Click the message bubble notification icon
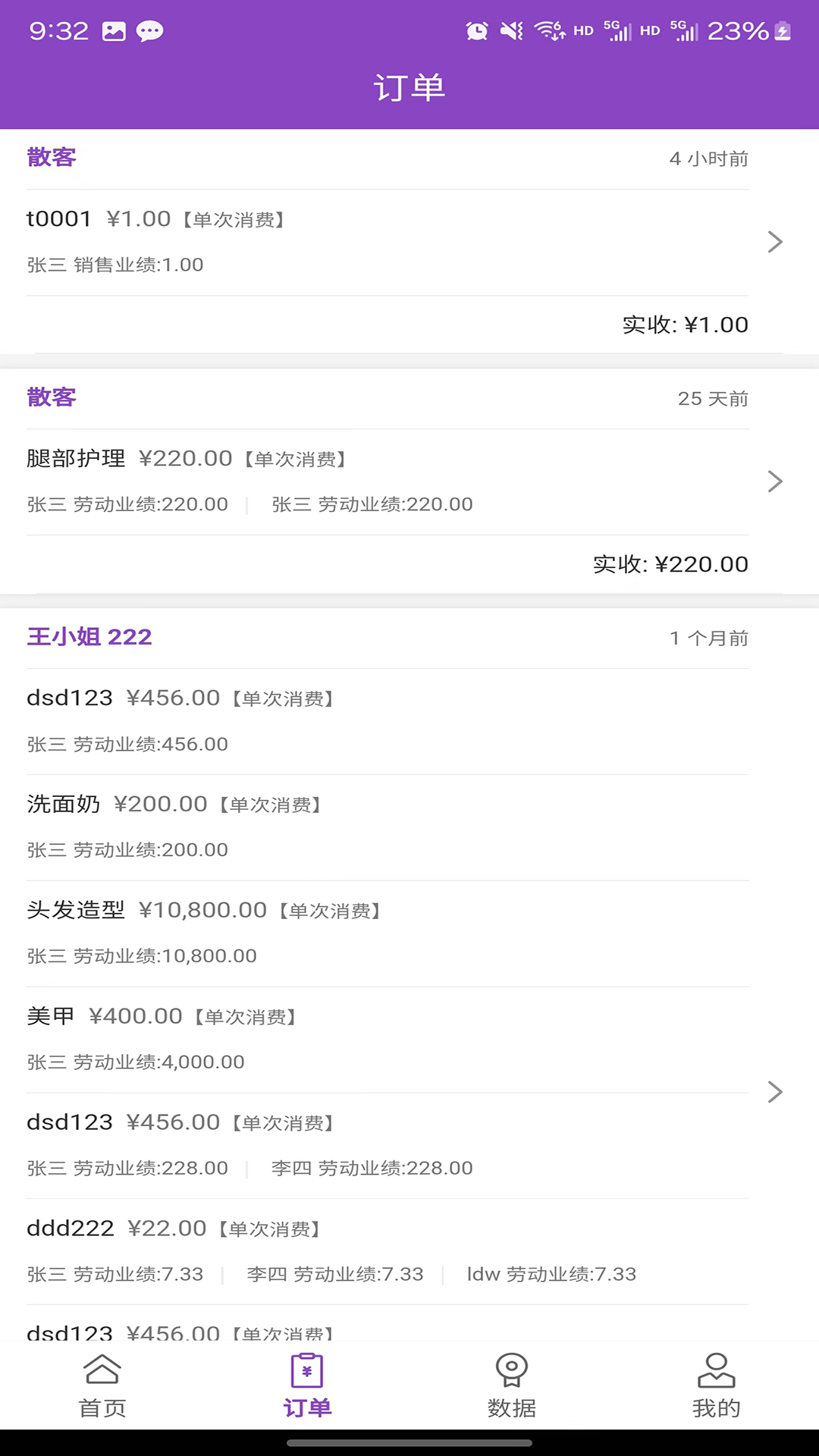 [151, 31]
